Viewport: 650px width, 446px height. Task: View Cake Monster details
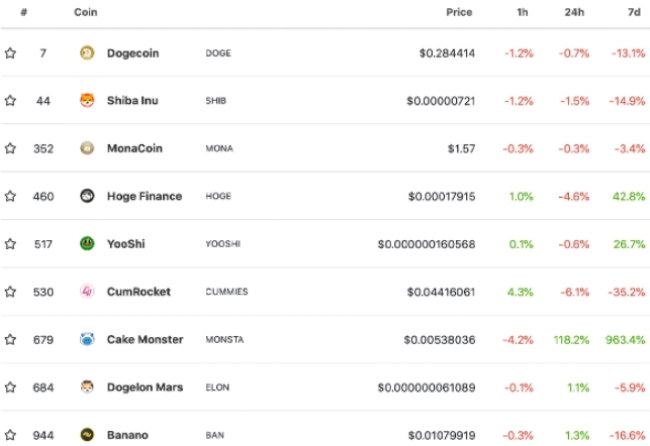tap(144, 340)
